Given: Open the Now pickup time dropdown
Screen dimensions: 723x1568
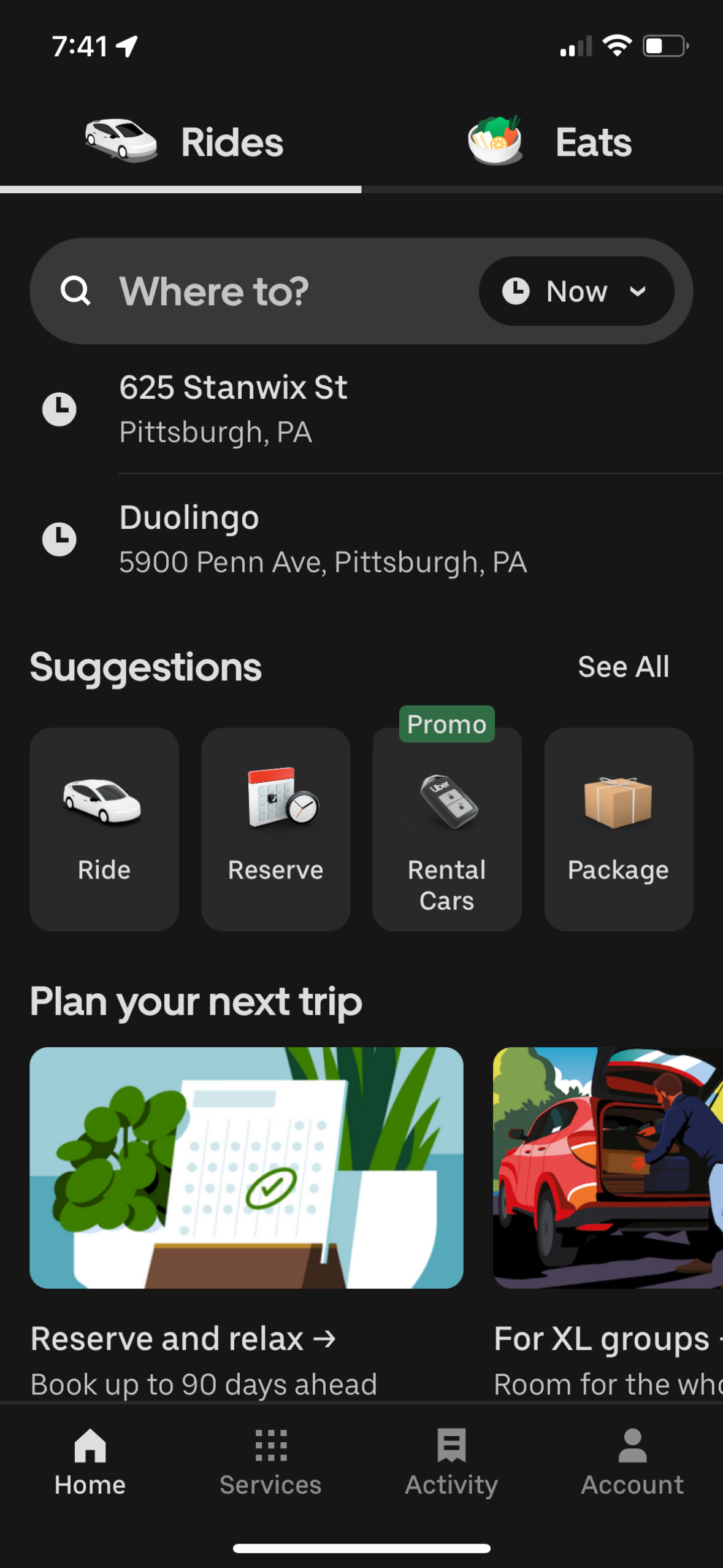Looking at the screenshot, I should pyautogui.click(x=575, y=291).
